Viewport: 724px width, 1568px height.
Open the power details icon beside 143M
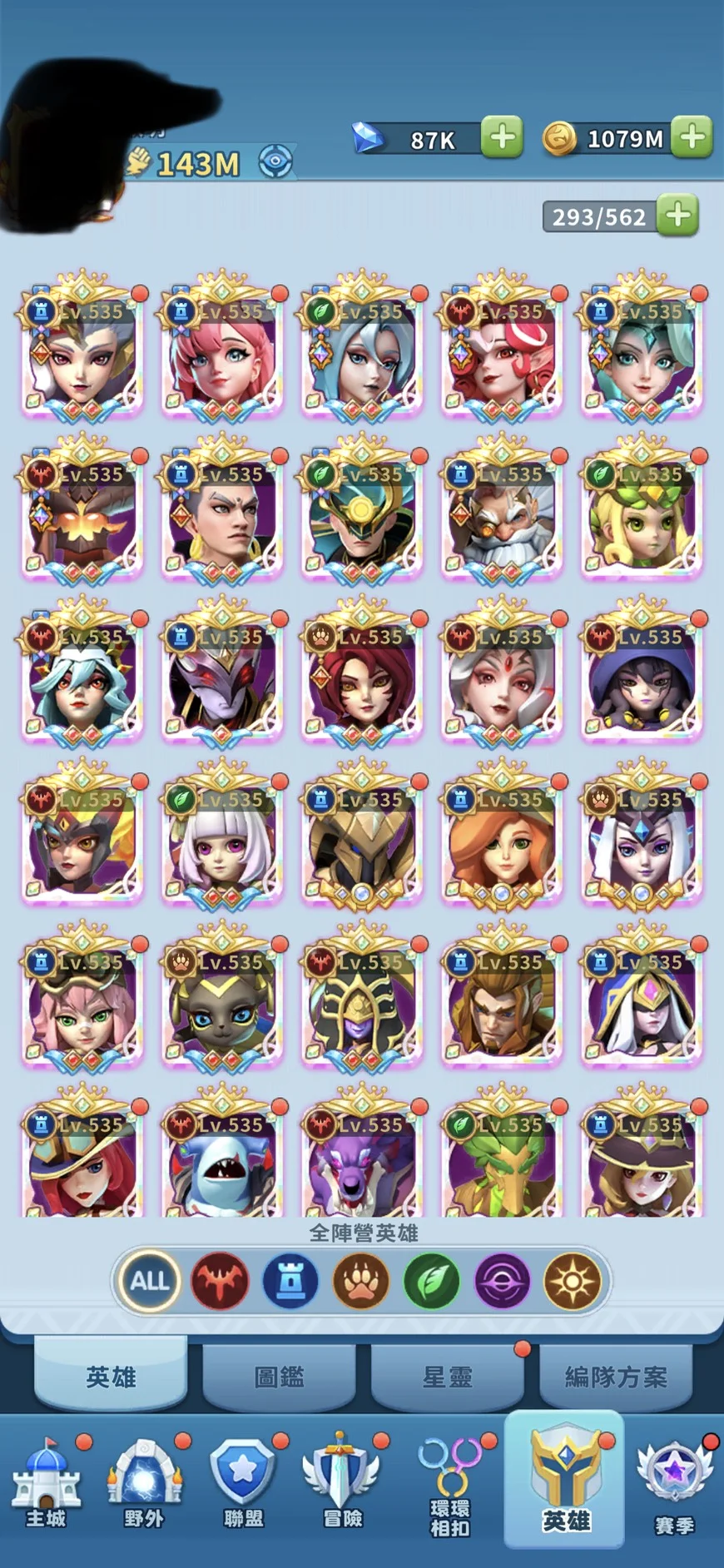pos(275,161)
